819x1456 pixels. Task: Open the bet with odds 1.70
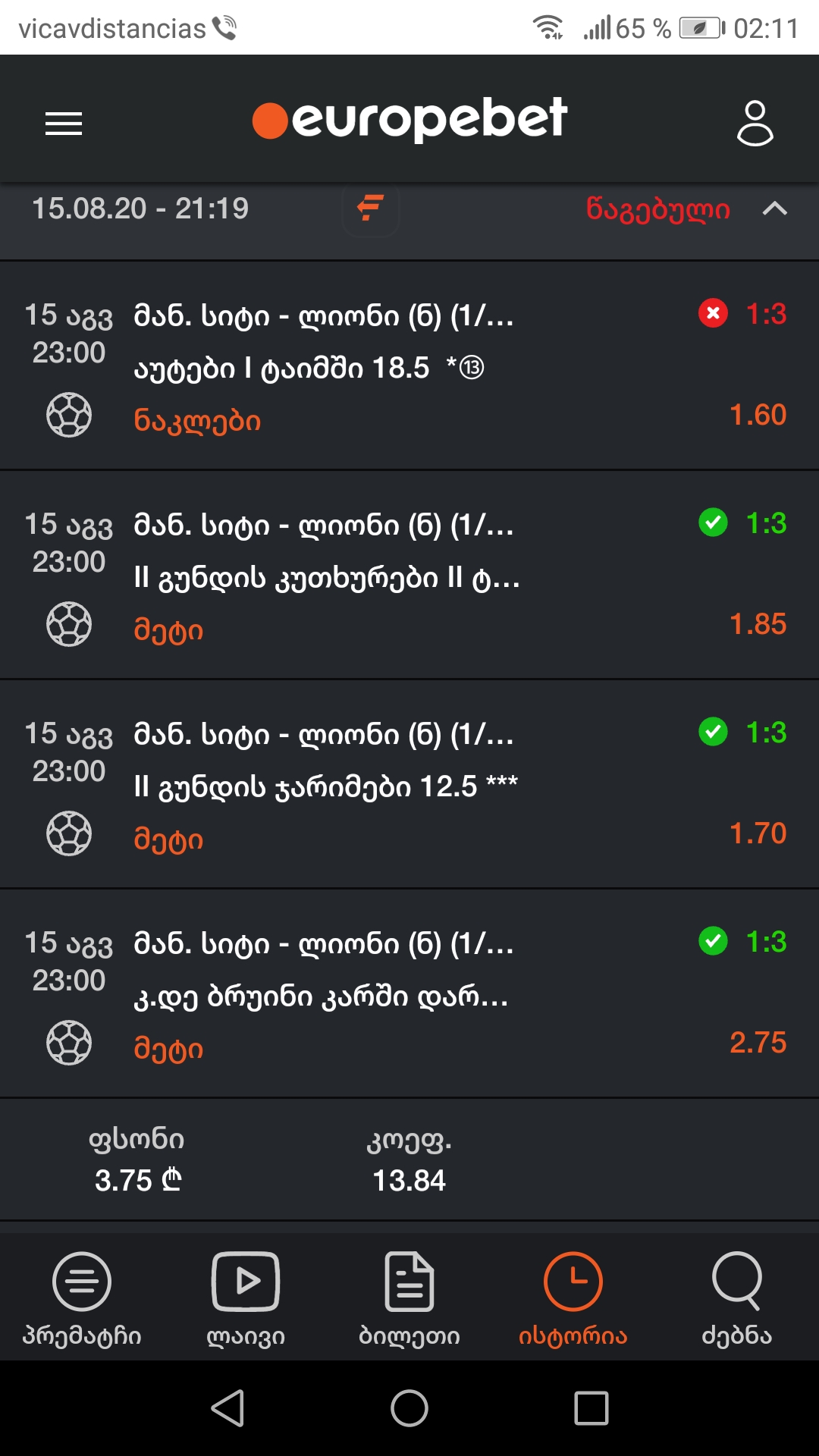(409, 785)
